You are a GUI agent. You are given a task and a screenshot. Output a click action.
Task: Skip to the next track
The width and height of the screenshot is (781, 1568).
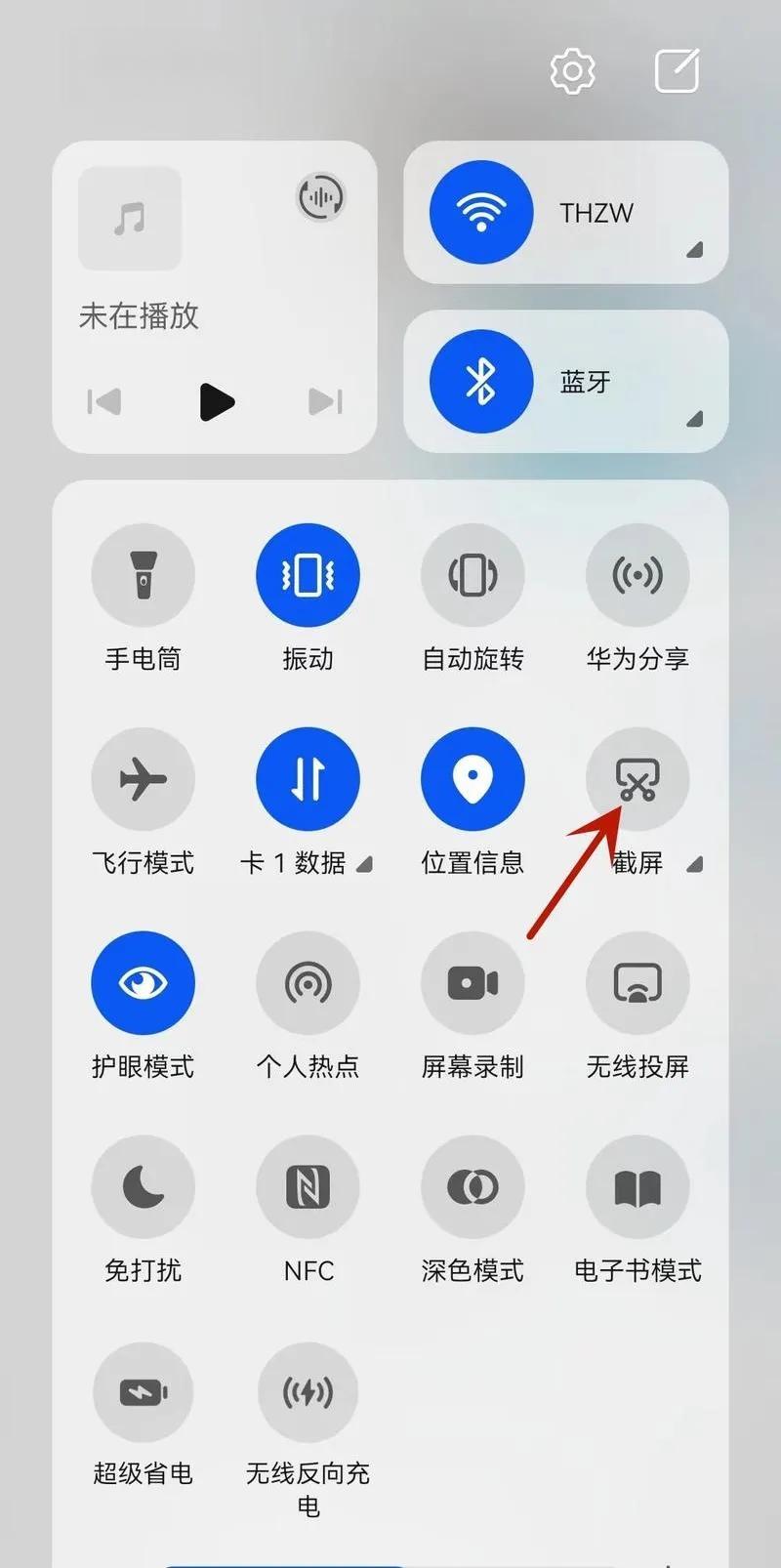point(325,401)
